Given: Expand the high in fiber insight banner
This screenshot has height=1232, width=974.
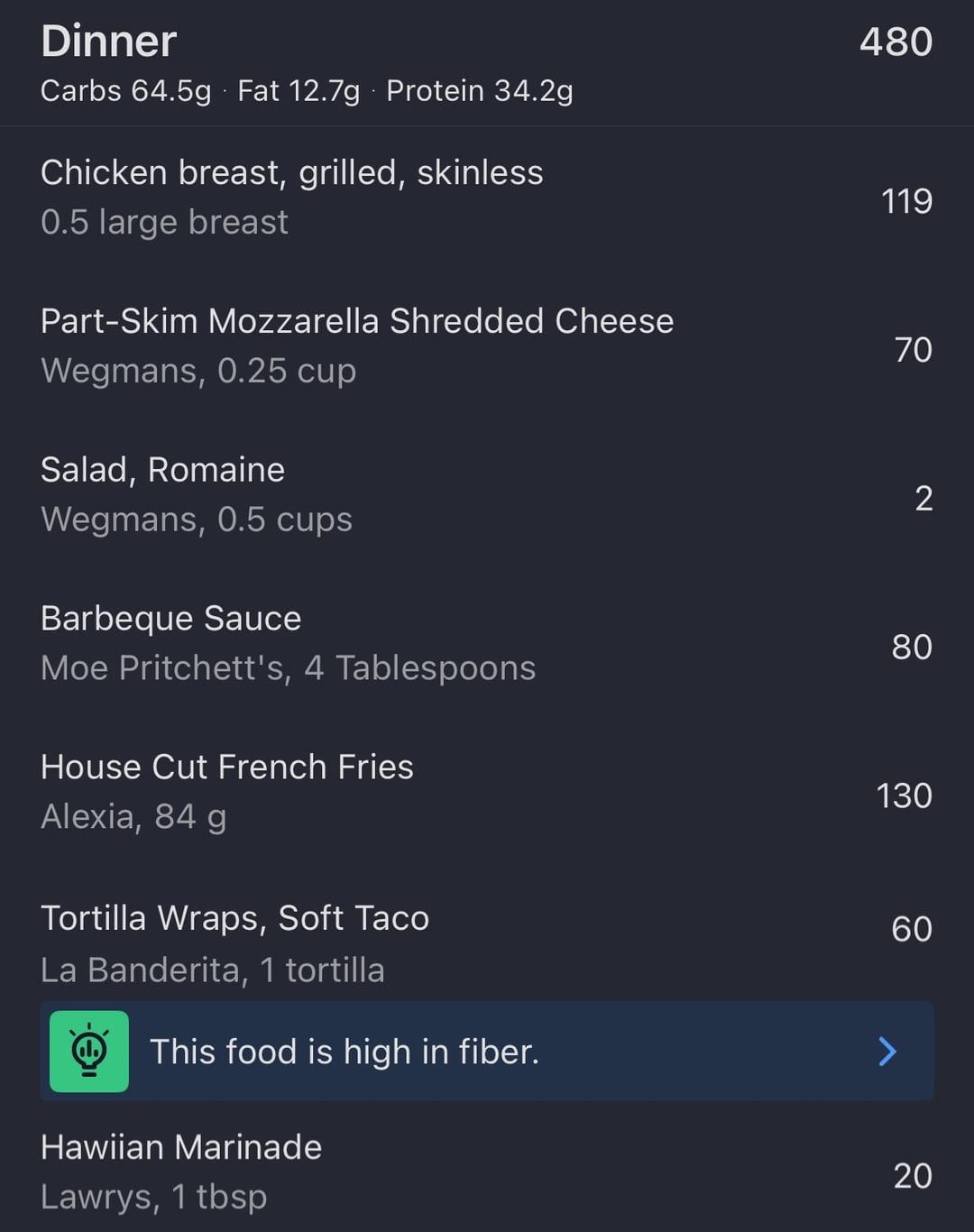Looking at the screenshot, I should point(487,1051).
